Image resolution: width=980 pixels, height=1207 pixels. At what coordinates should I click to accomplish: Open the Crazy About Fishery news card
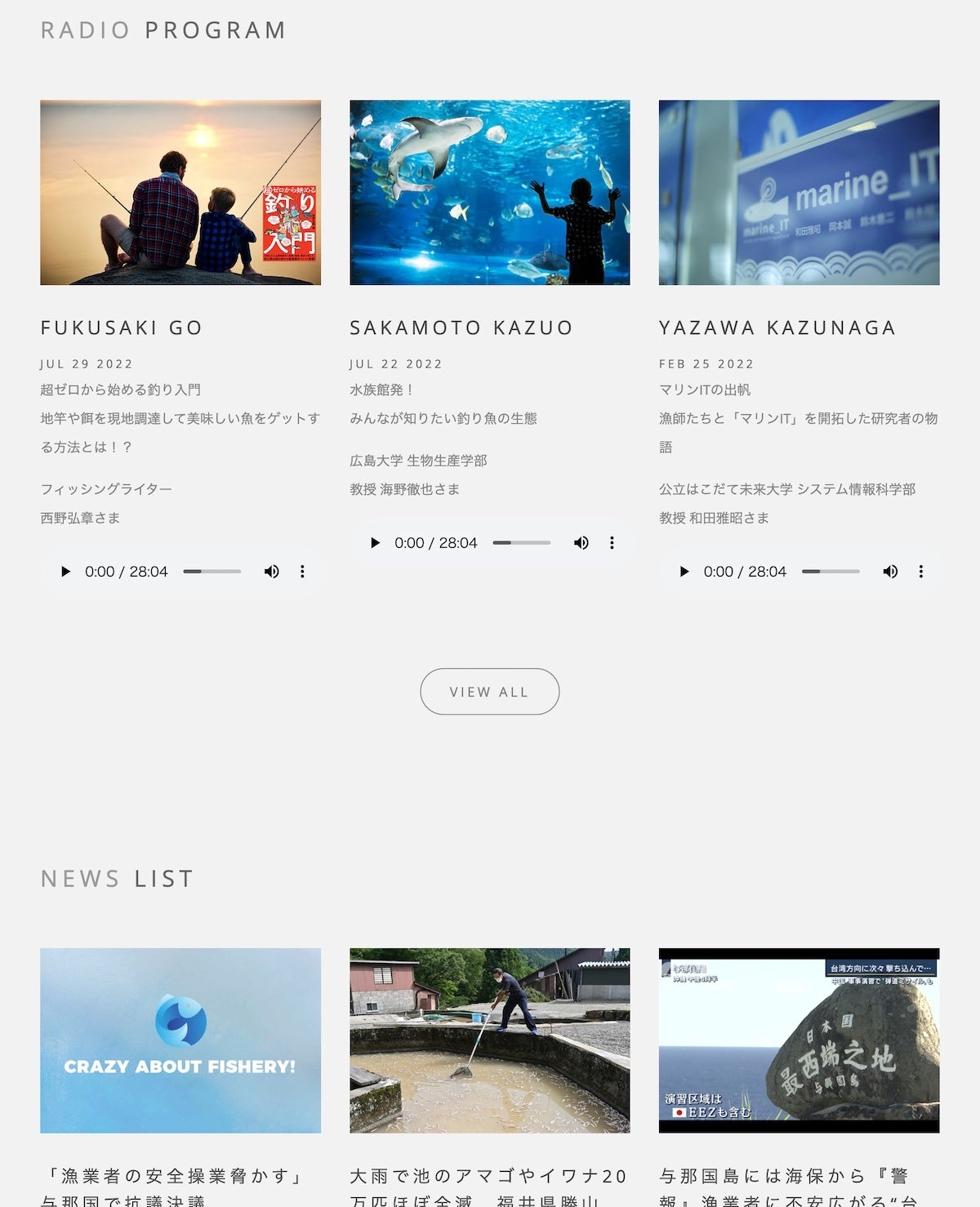pyautogui.click(x=180, y=1040)
